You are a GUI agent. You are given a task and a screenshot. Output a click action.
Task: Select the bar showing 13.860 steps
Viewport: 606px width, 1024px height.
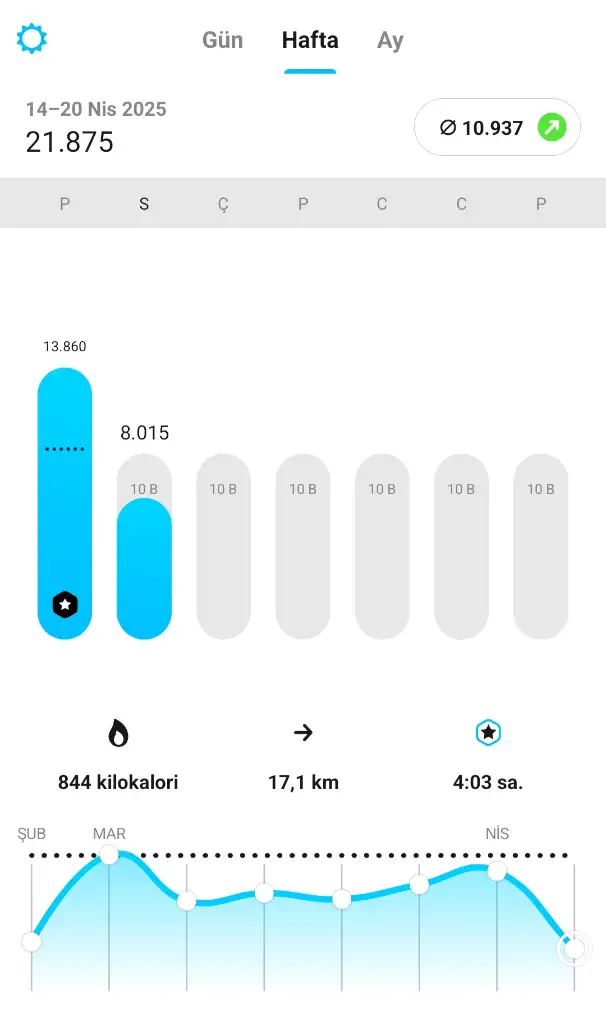65,503
